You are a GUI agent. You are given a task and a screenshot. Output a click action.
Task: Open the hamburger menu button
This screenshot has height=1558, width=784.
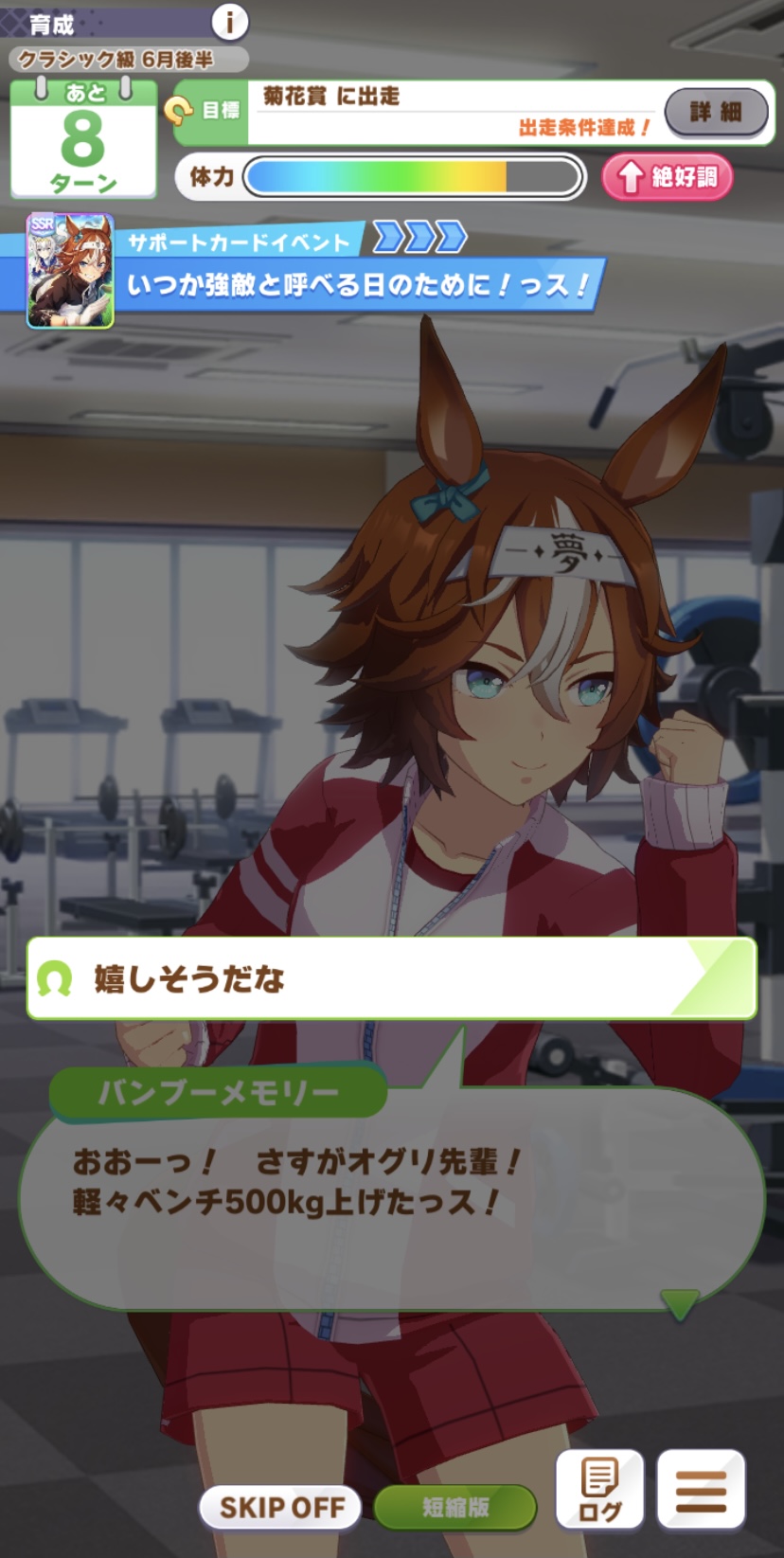point(702,1490)
